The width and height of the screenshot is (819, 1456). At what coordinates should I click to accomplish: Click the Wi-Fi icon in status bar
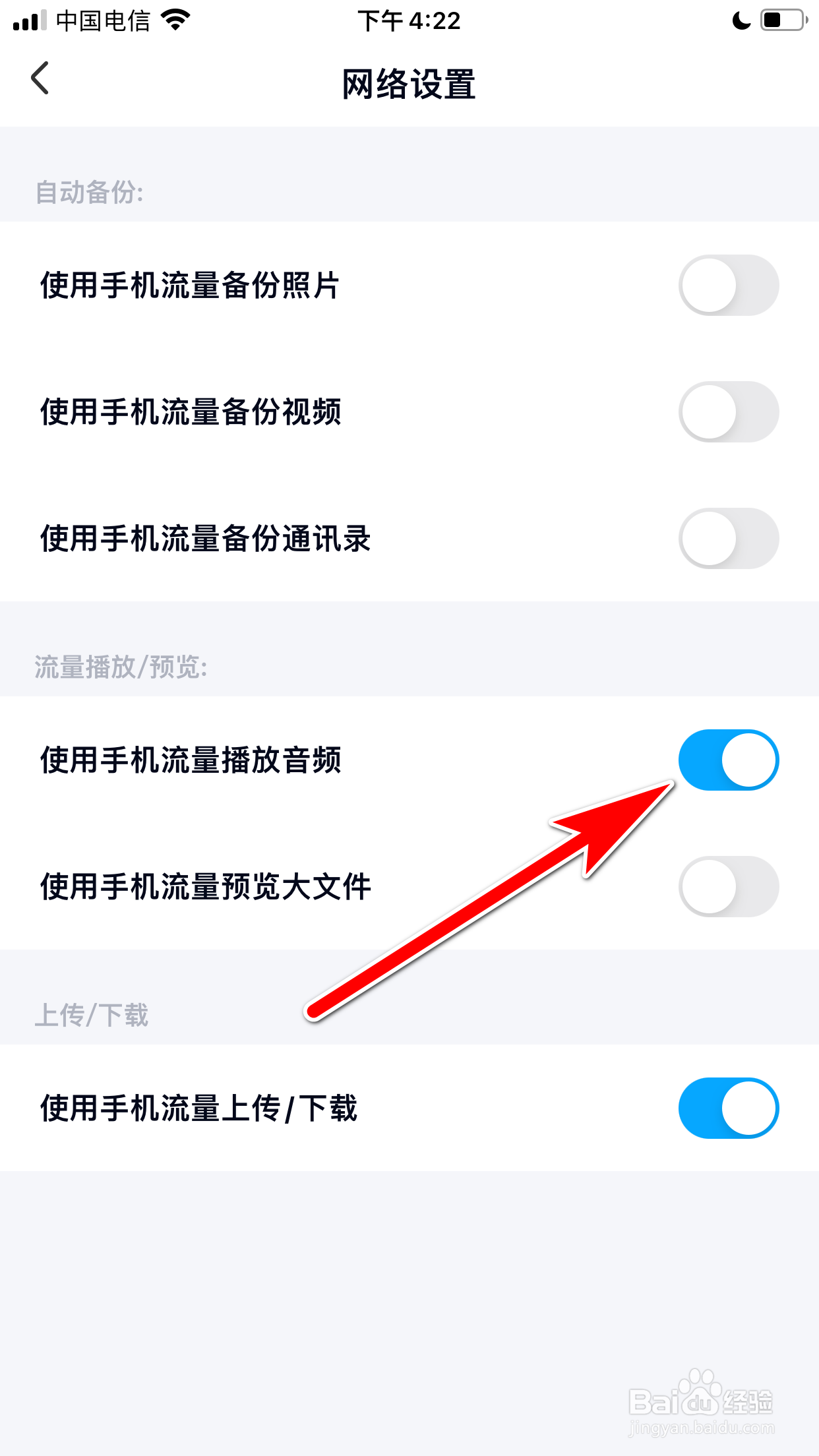pyautogui.click(x=174, y=20)
